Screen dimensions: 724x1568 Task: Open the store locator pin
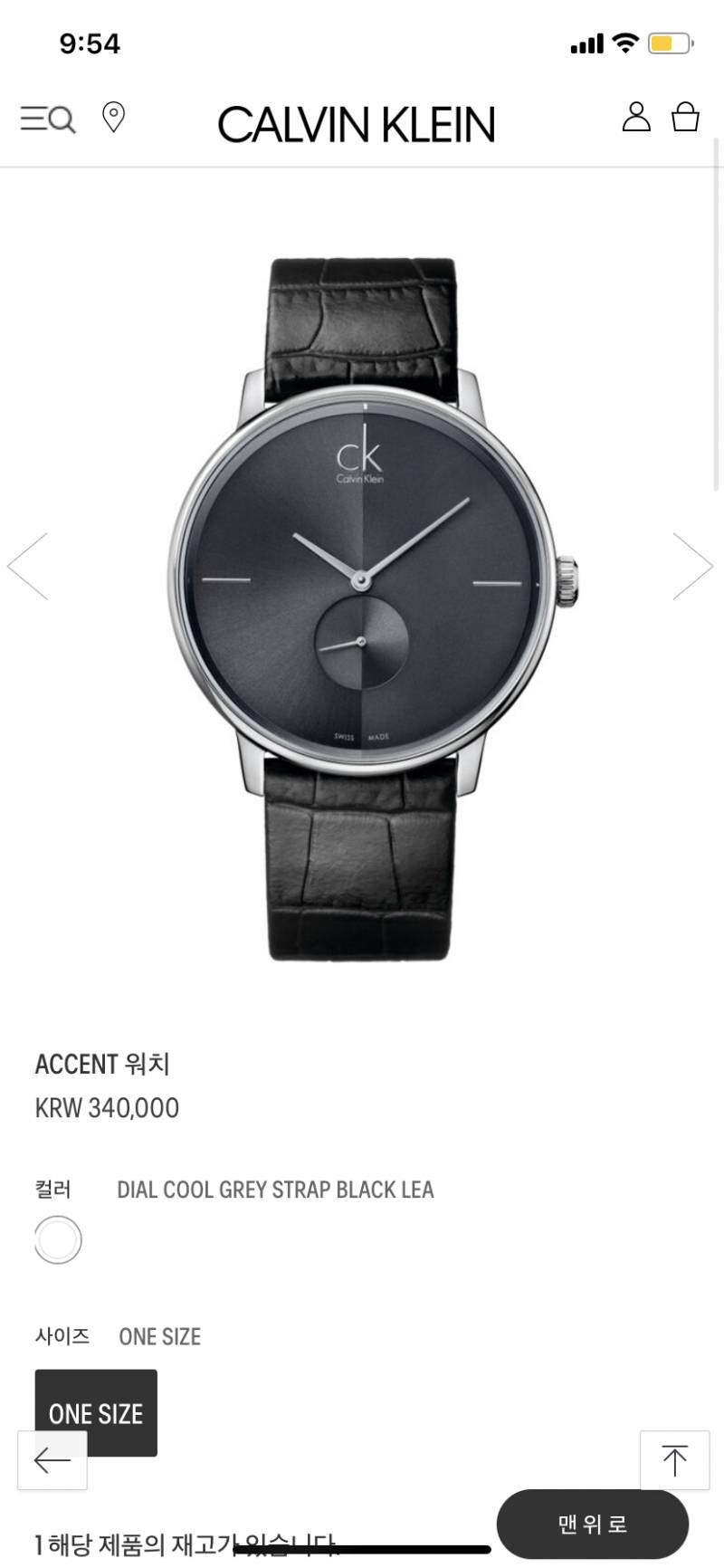113,118
